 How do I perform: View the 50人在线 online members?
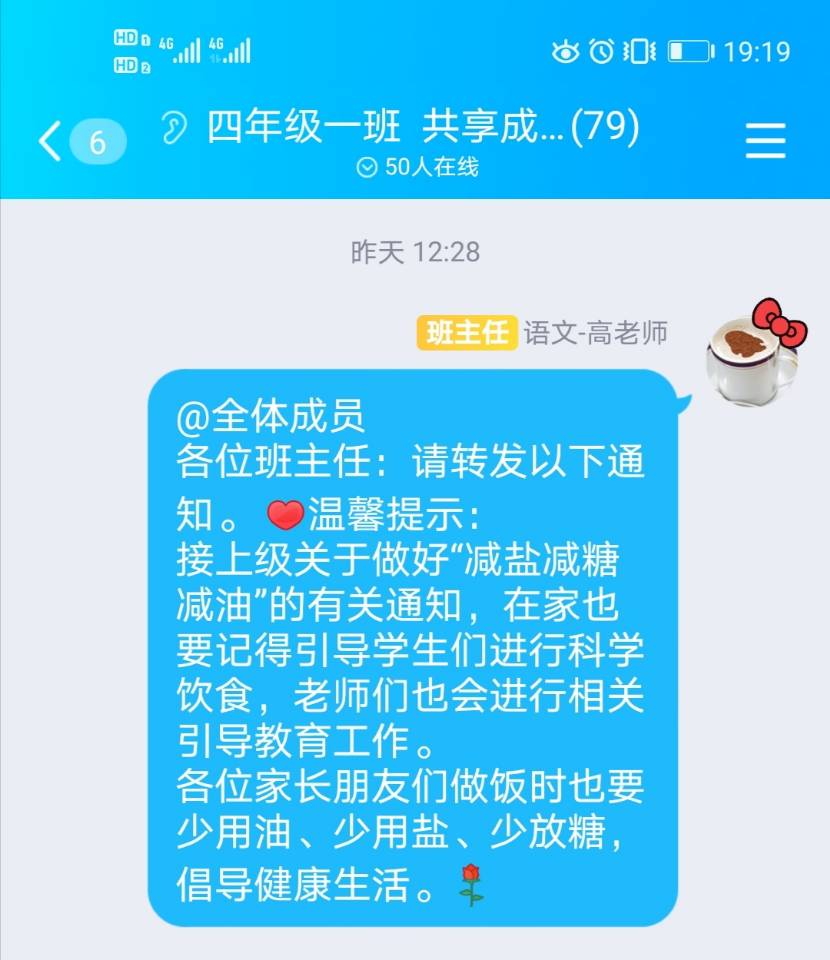418,167
